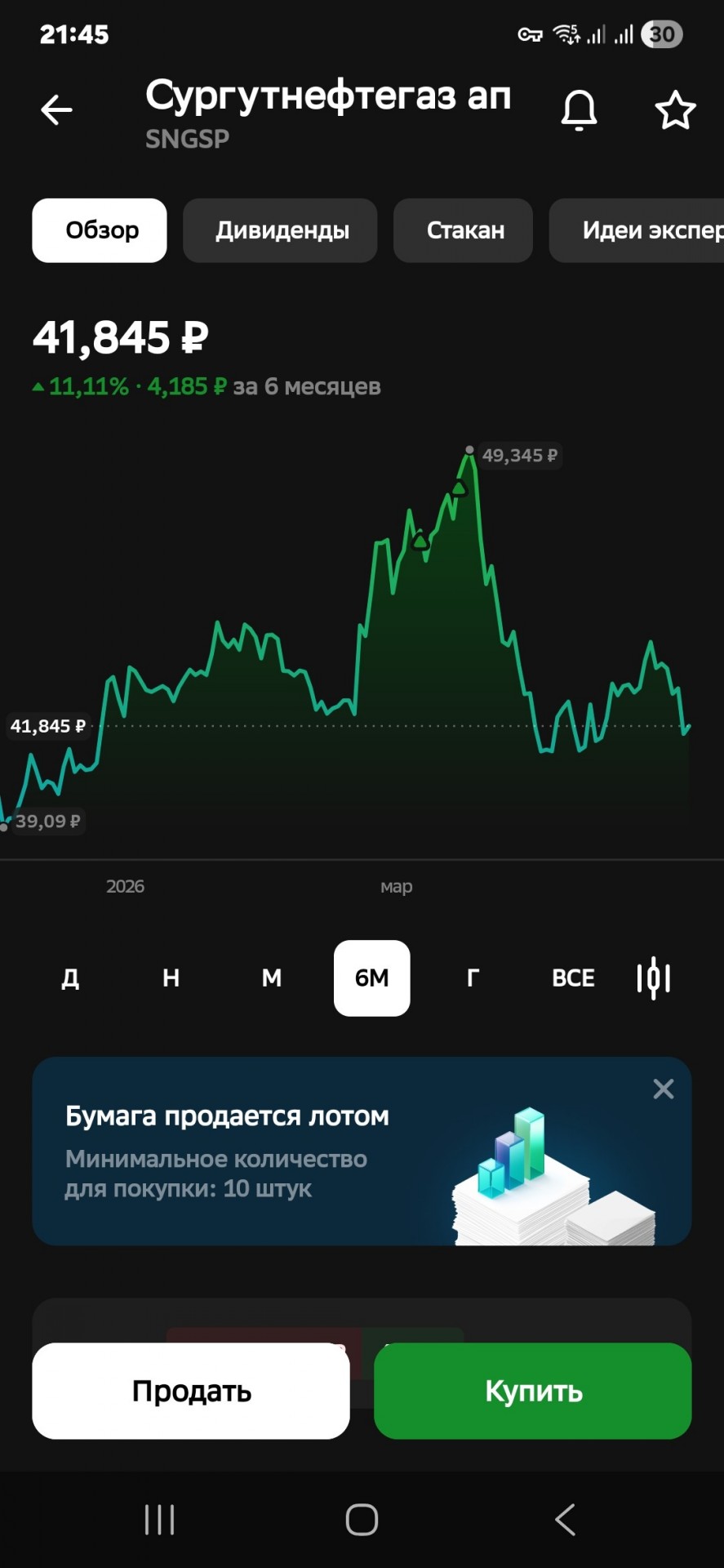Select the 6М chart period
The width and height of the screenshot is (724, 1568).
pos(372,978)
